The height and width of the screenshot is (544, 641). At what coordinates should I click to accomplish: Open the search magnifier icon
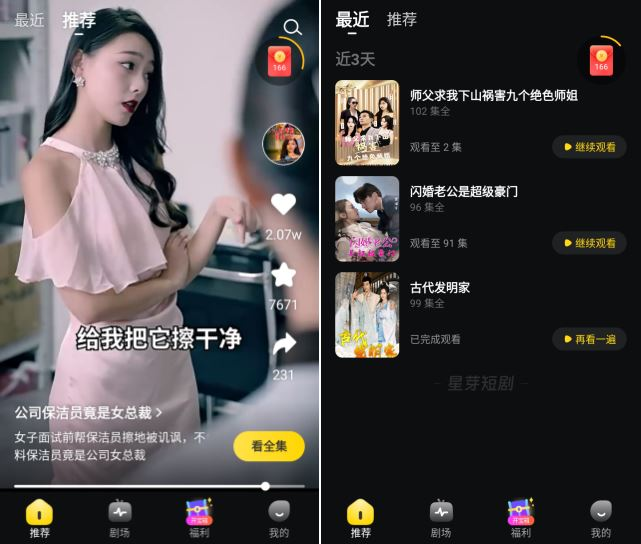point(292,27)
